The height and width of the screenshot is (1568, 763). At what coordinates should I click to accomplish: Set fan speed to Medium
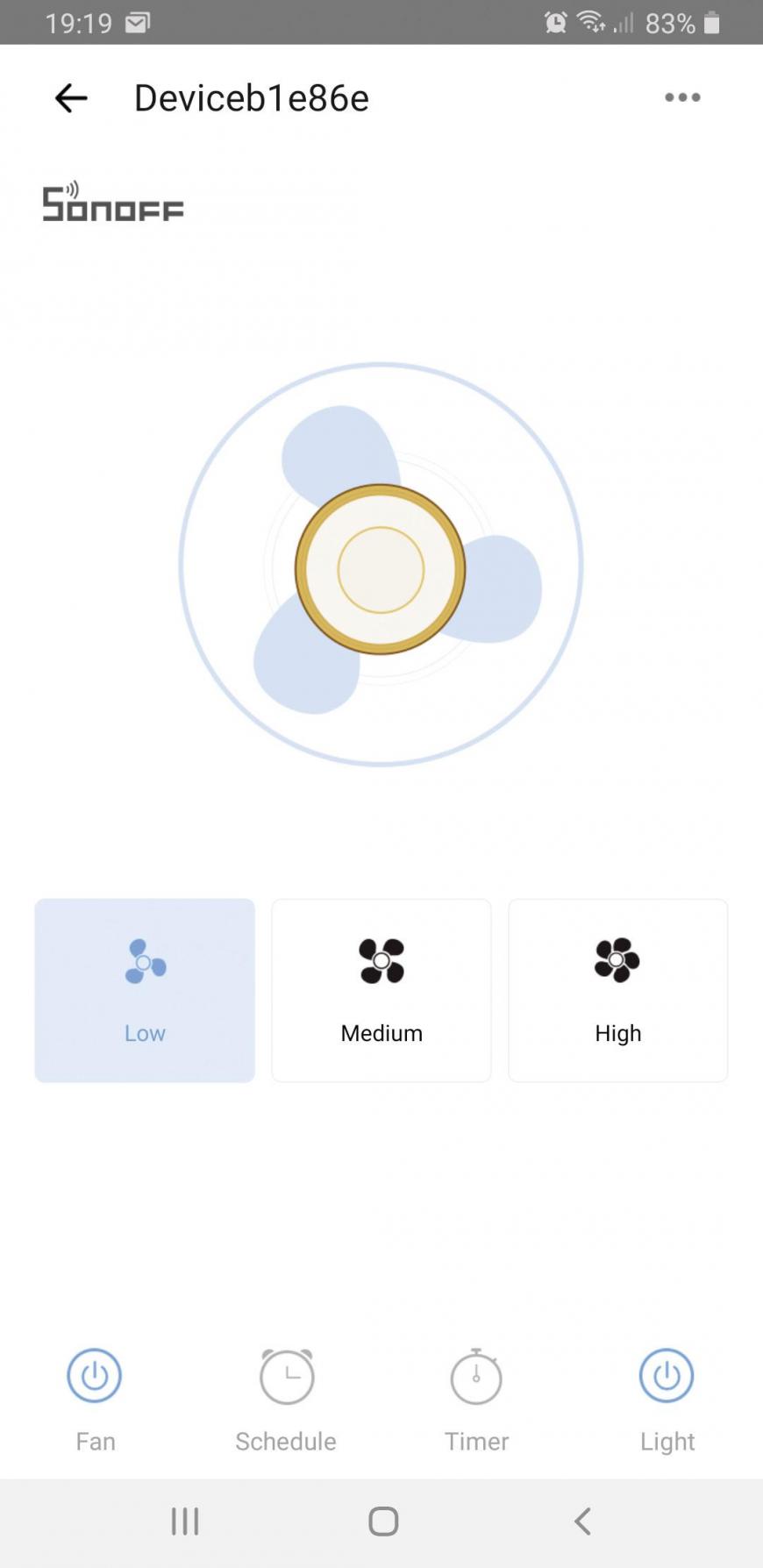(381, 990)
